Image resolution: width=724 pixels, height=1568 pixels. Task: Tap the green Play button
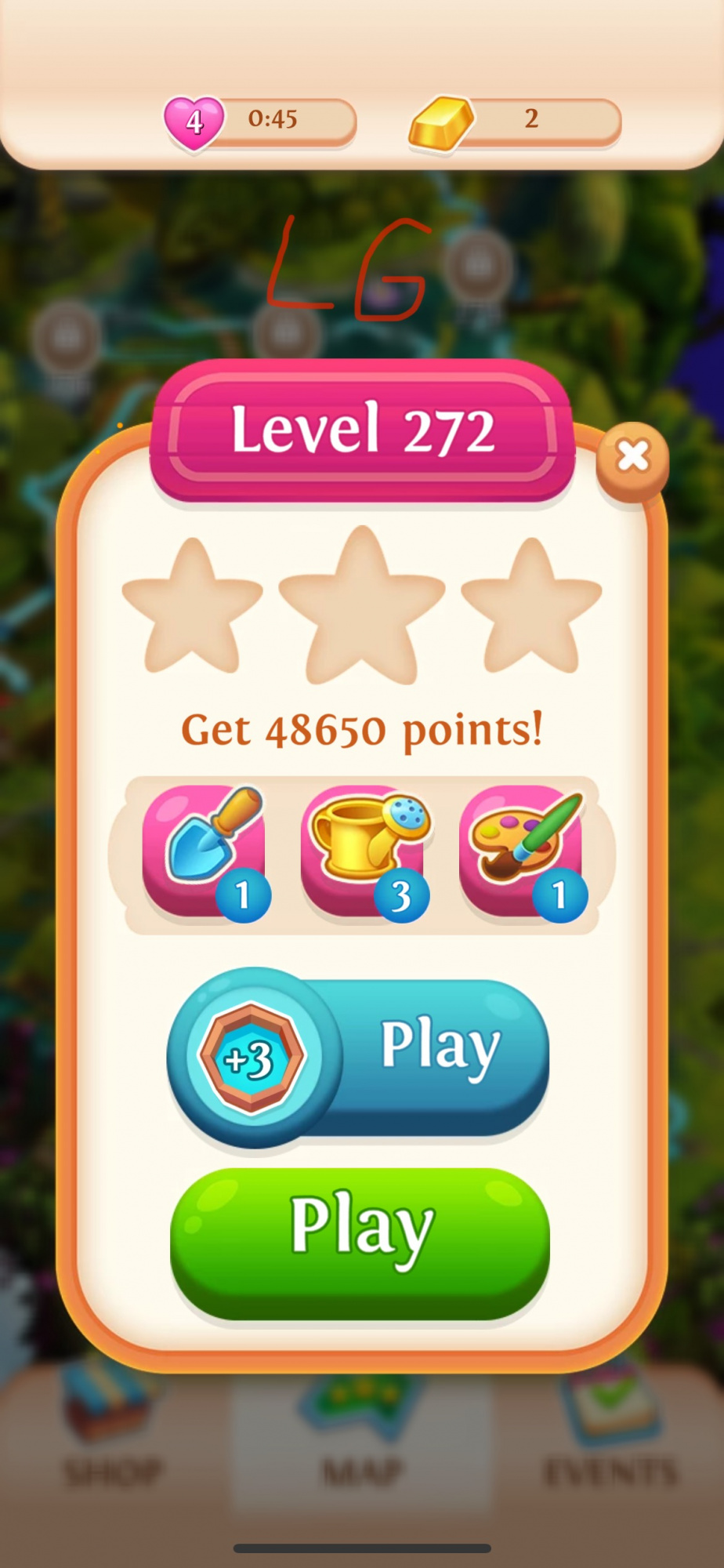click(360, 1242)
